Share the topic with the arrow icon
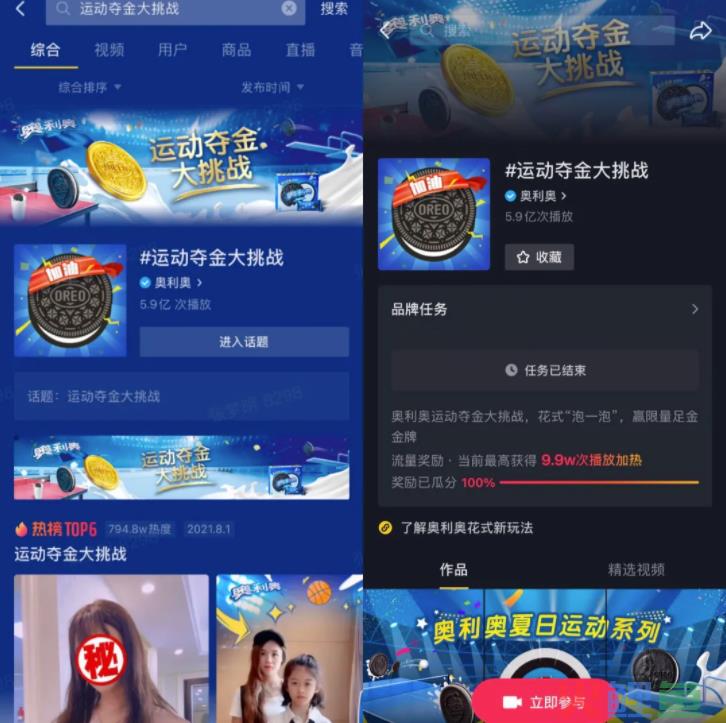726x723 pixels. pyautogui.click(x=700, y=31)
